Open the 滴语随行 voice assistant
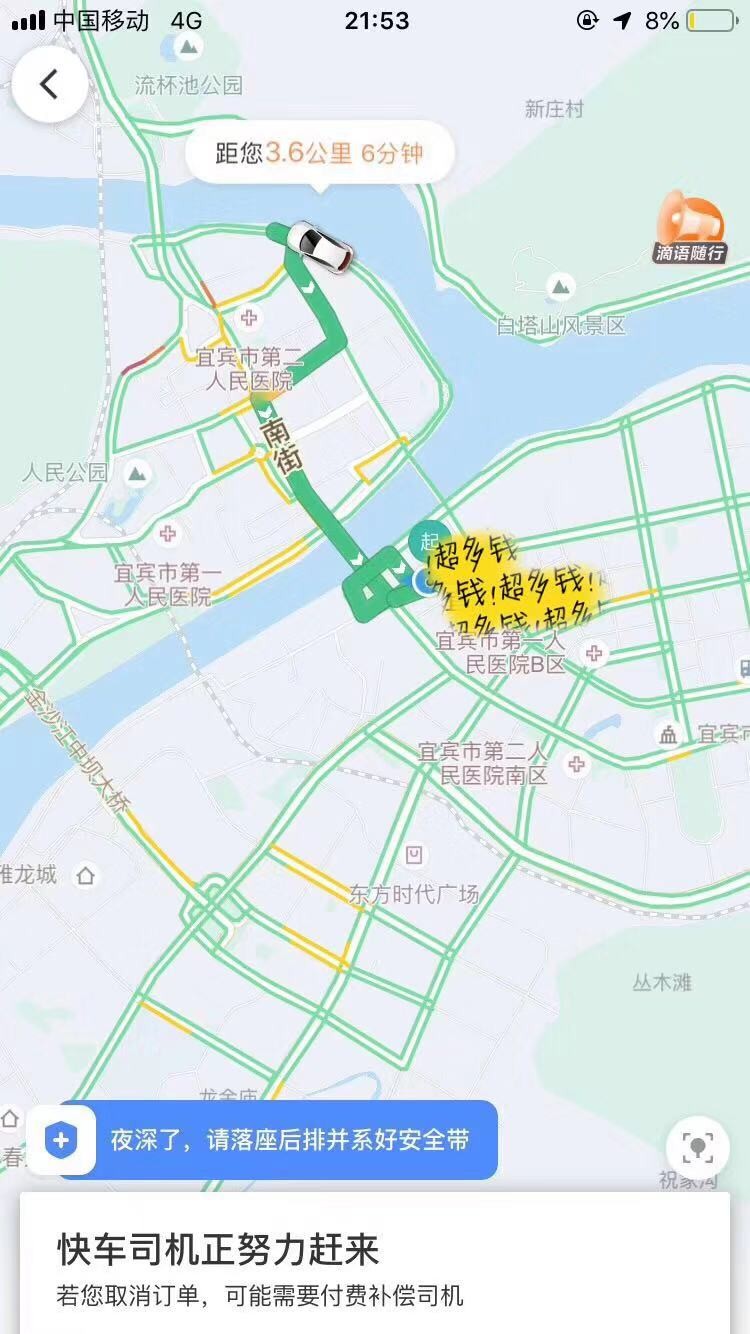Screen dimensions: 750x1334 690,228
